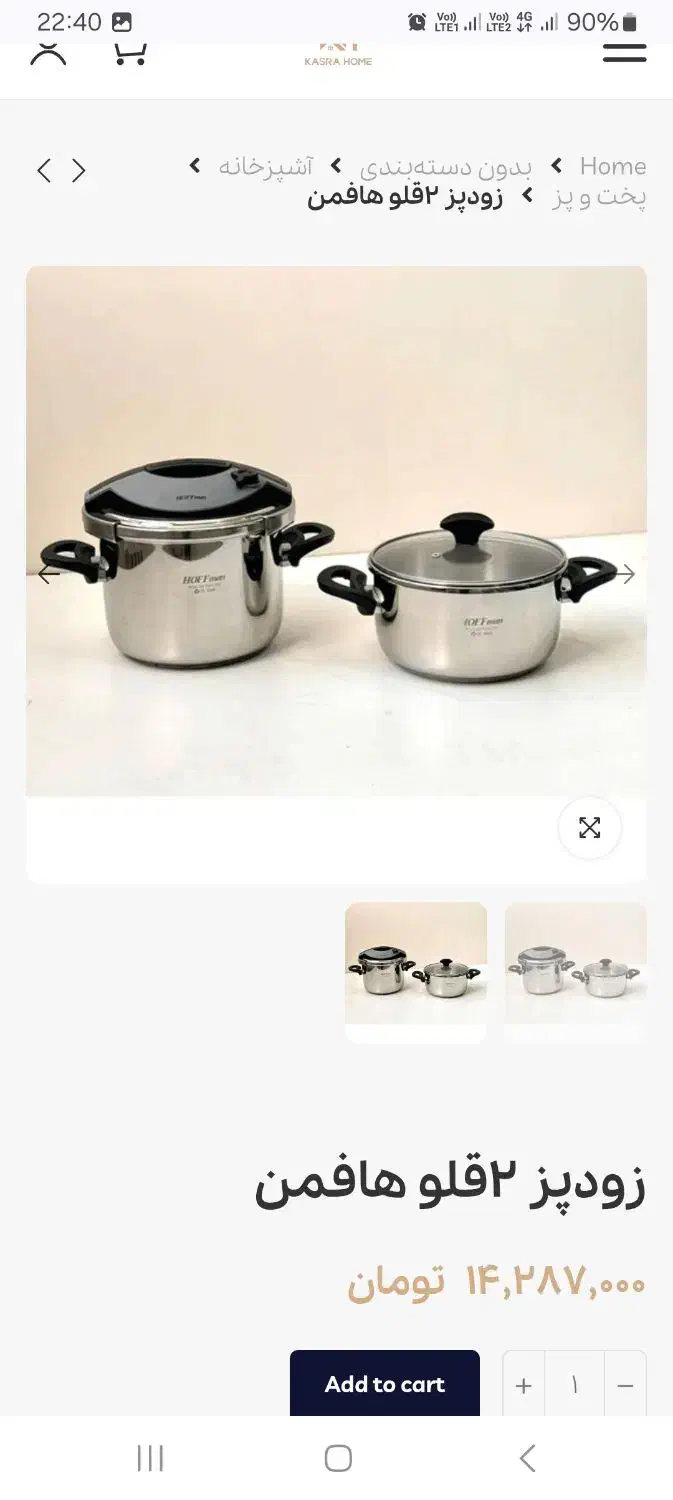Go back using the system back button

tap(527, 1458)
